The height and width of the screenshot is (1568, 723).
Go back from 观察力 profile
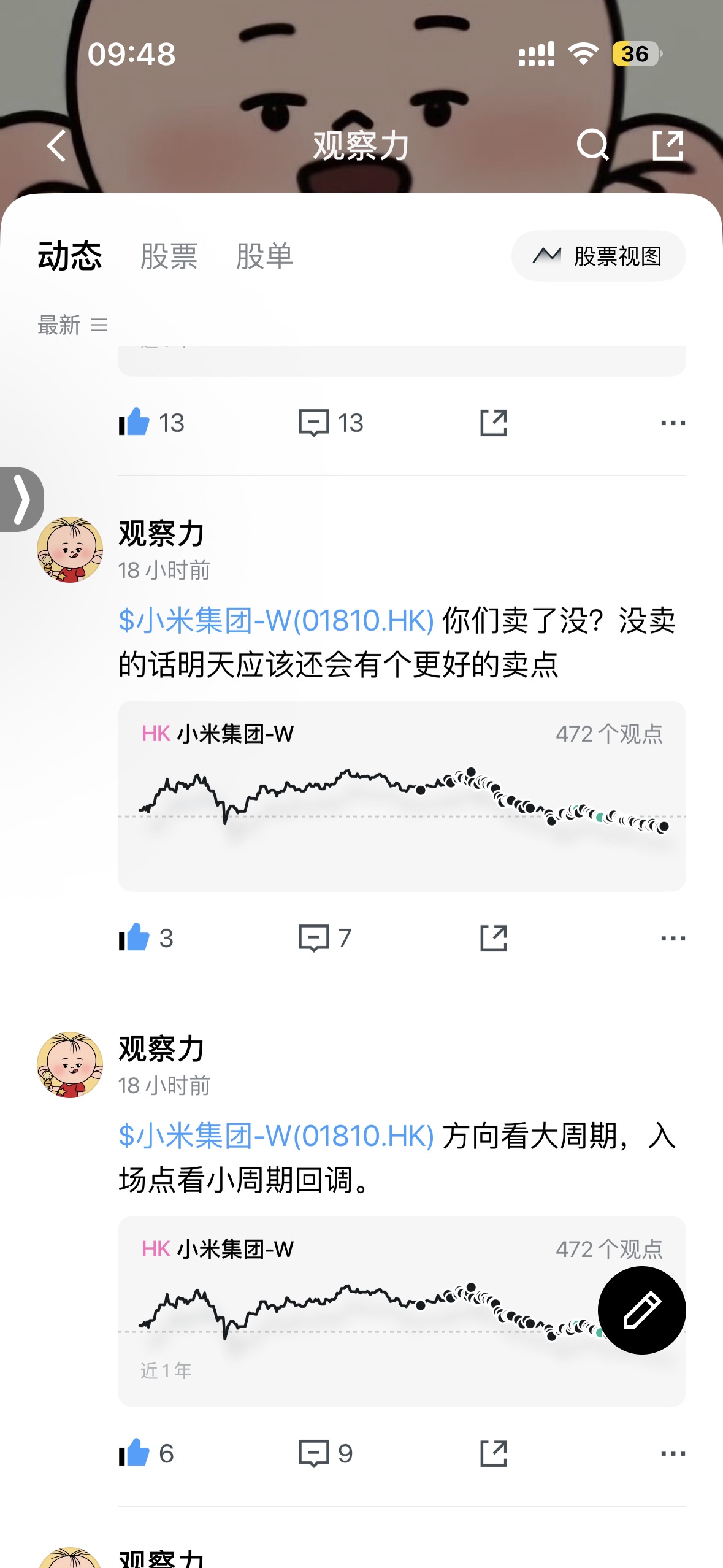click(x=56, y=146)
